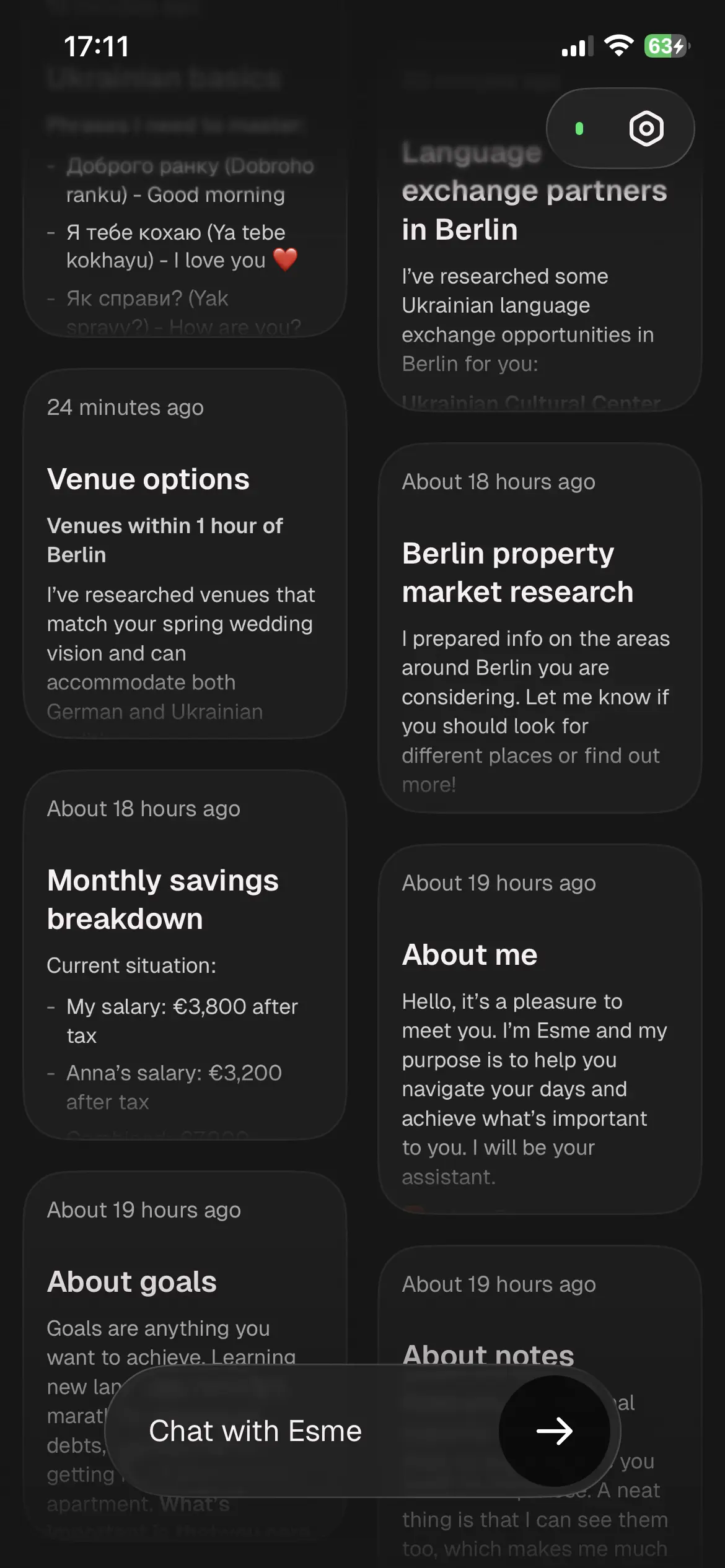Tap the 24 minutes ago timestamp
The image size is (725, 1568).
pyautogui.click(x=126, y=407)
